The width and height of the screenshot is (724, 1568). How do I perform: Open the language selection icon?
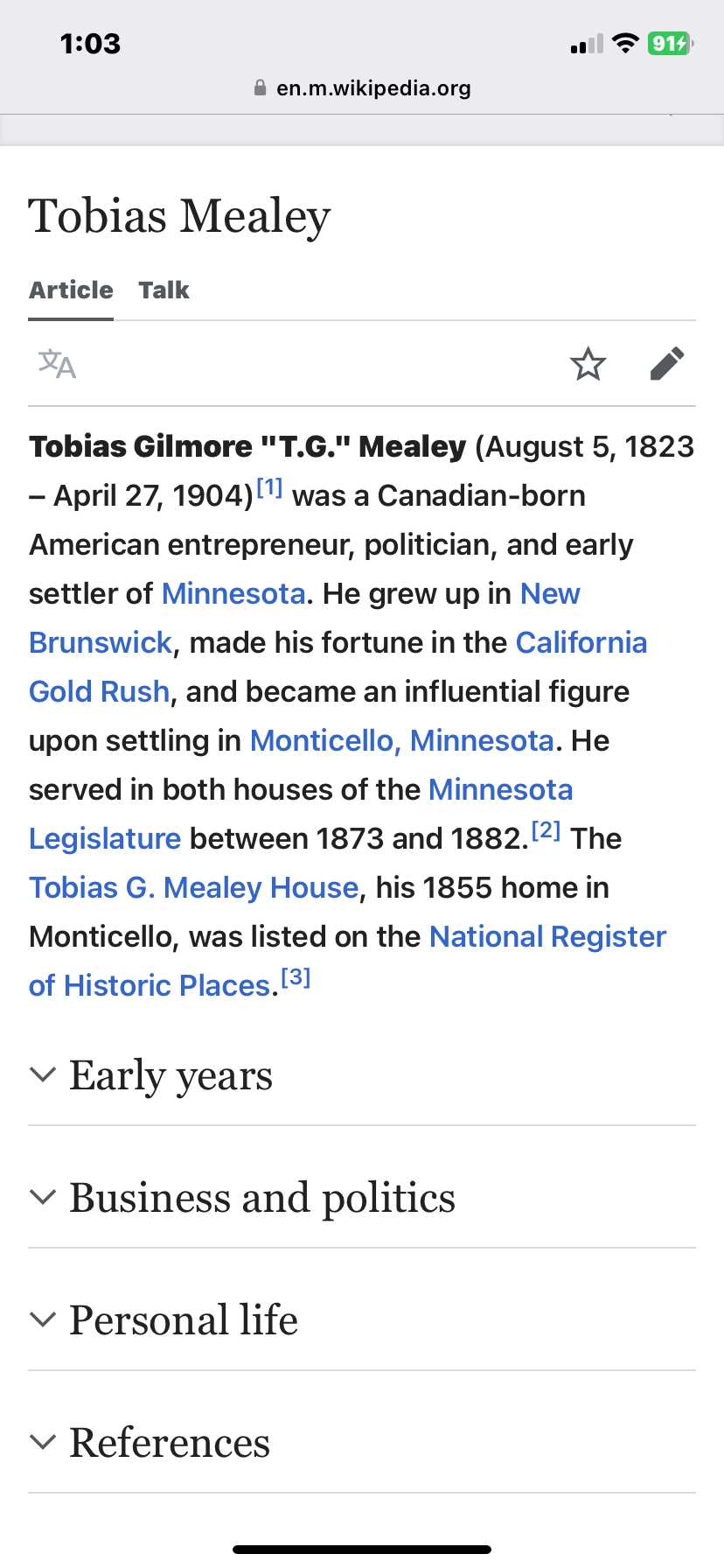57,364
